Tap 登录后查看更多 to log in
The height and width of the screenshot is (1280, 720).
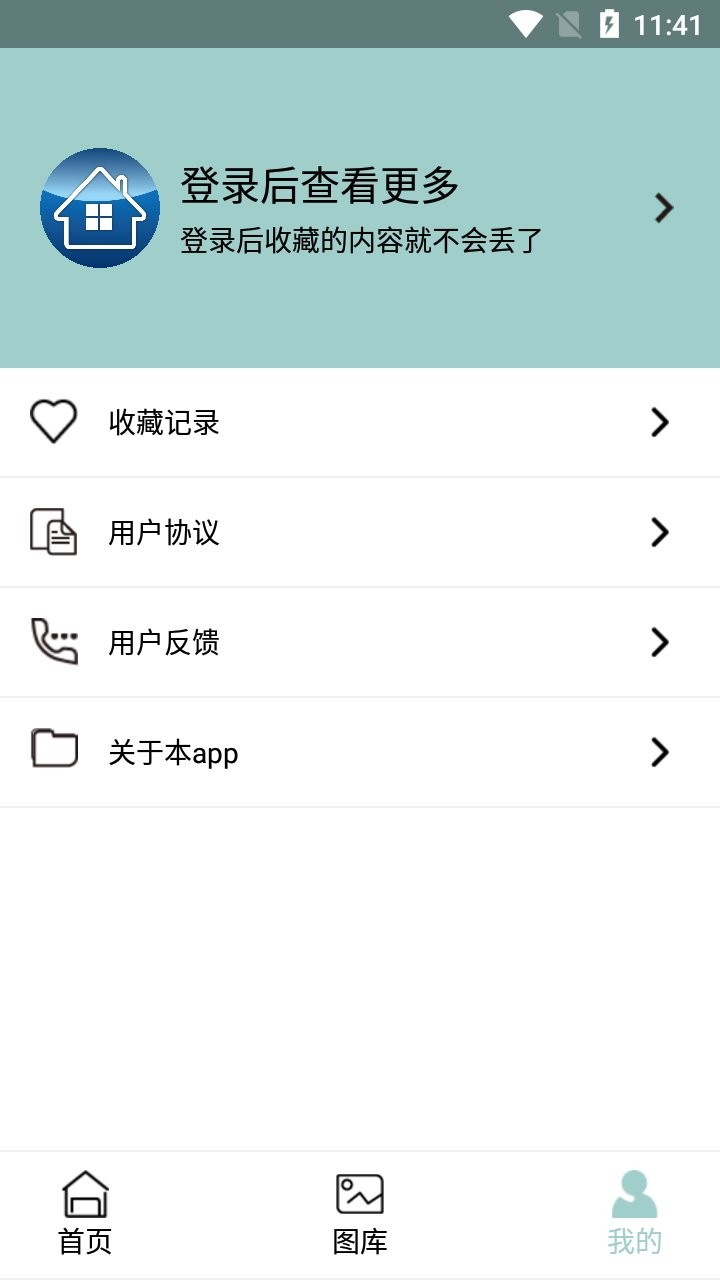click(318, 185)
